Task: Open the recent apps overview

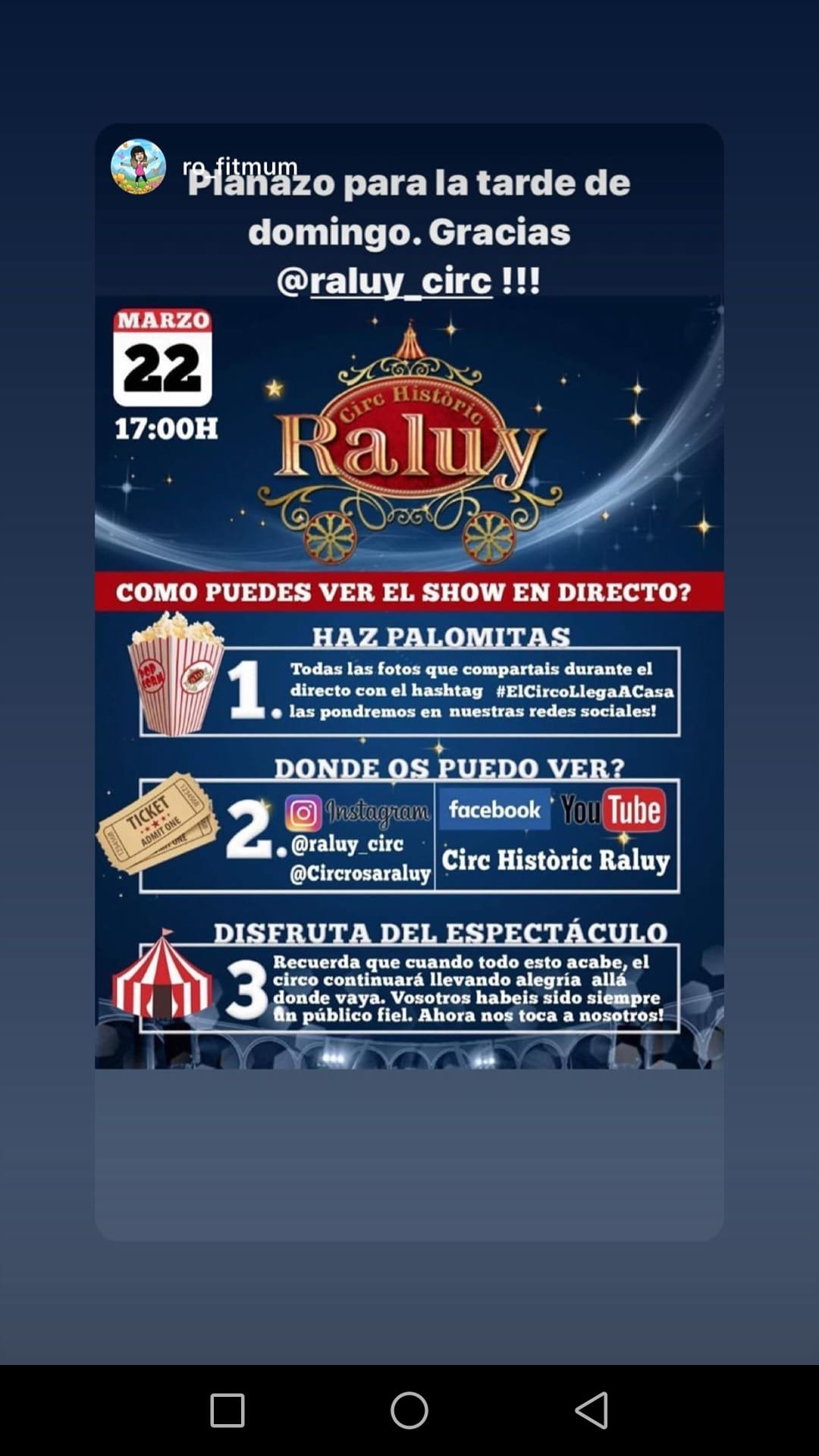Action: (227, 1410)
